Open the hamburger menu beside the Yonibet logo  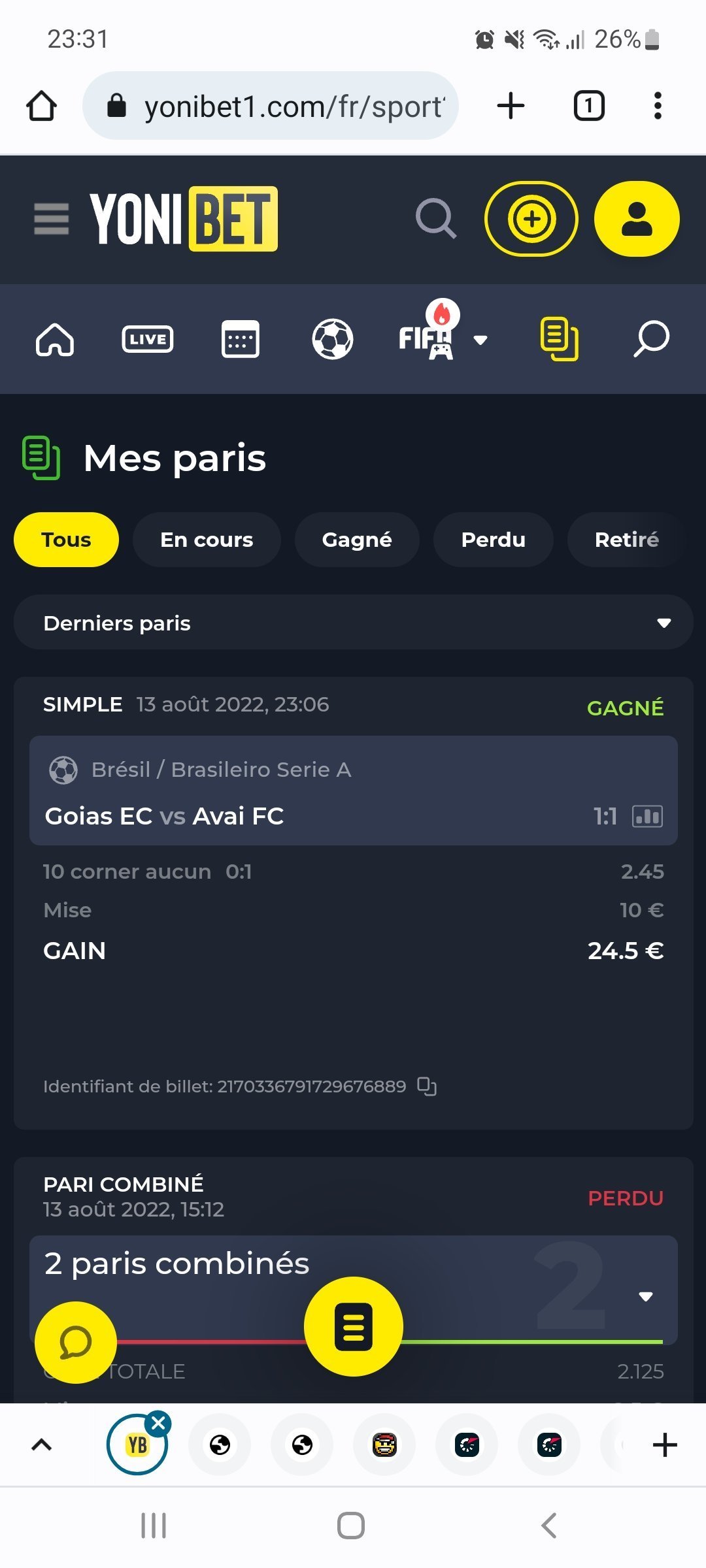point(52,219)
